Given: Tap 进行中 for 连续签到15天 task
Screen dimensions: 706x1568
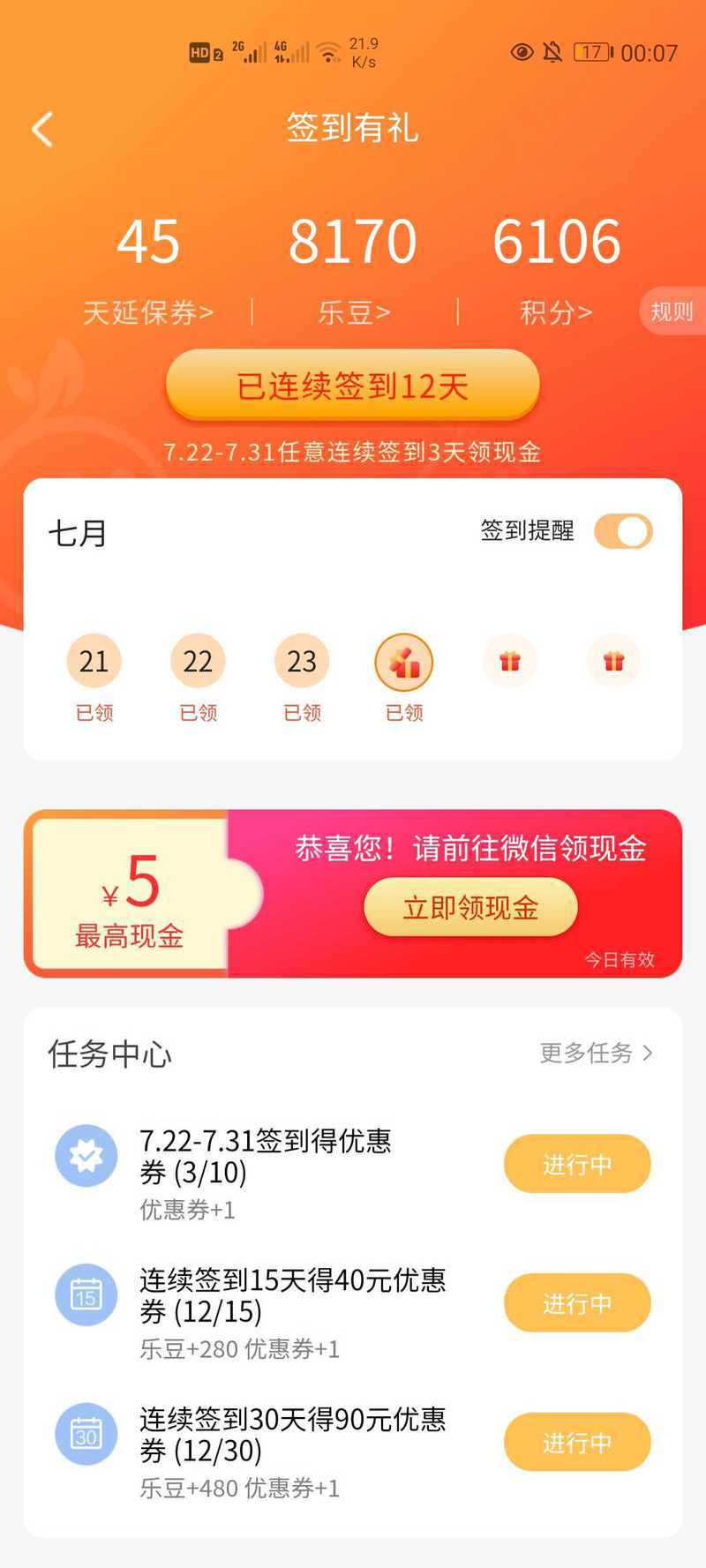Looking at the screenshot, I should (576, 1303).
